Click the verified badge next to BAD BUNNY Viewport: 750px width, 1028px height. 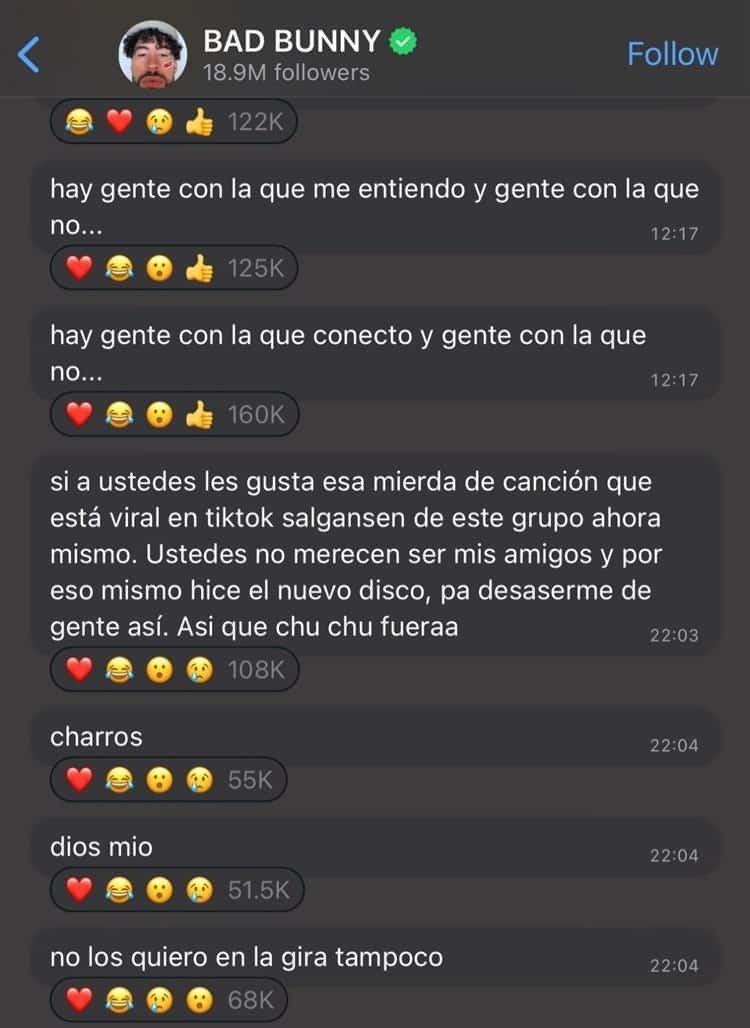(401, 41)
